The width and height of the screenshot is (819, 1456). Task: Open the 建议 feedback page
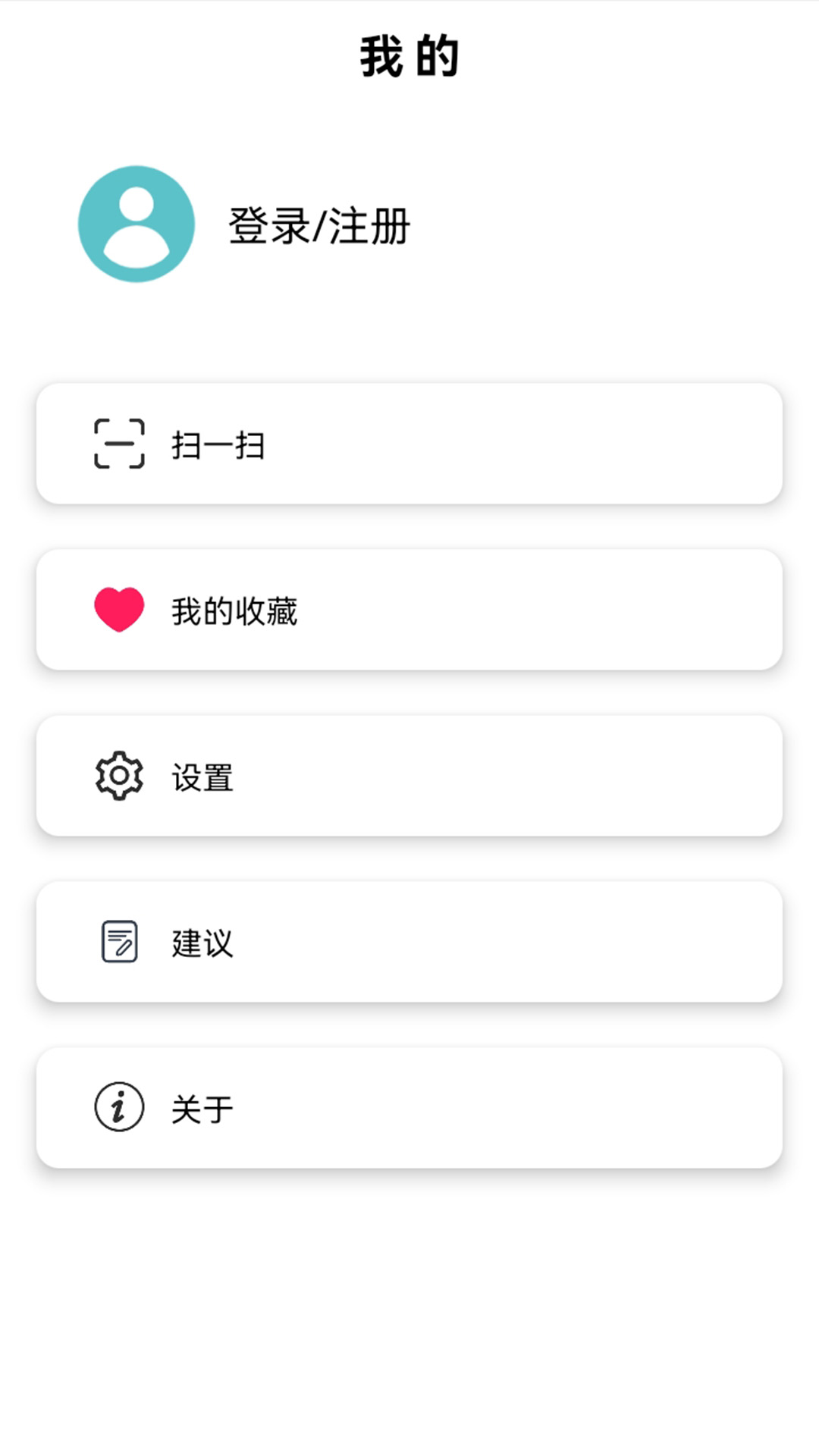[x=409, y=940]
